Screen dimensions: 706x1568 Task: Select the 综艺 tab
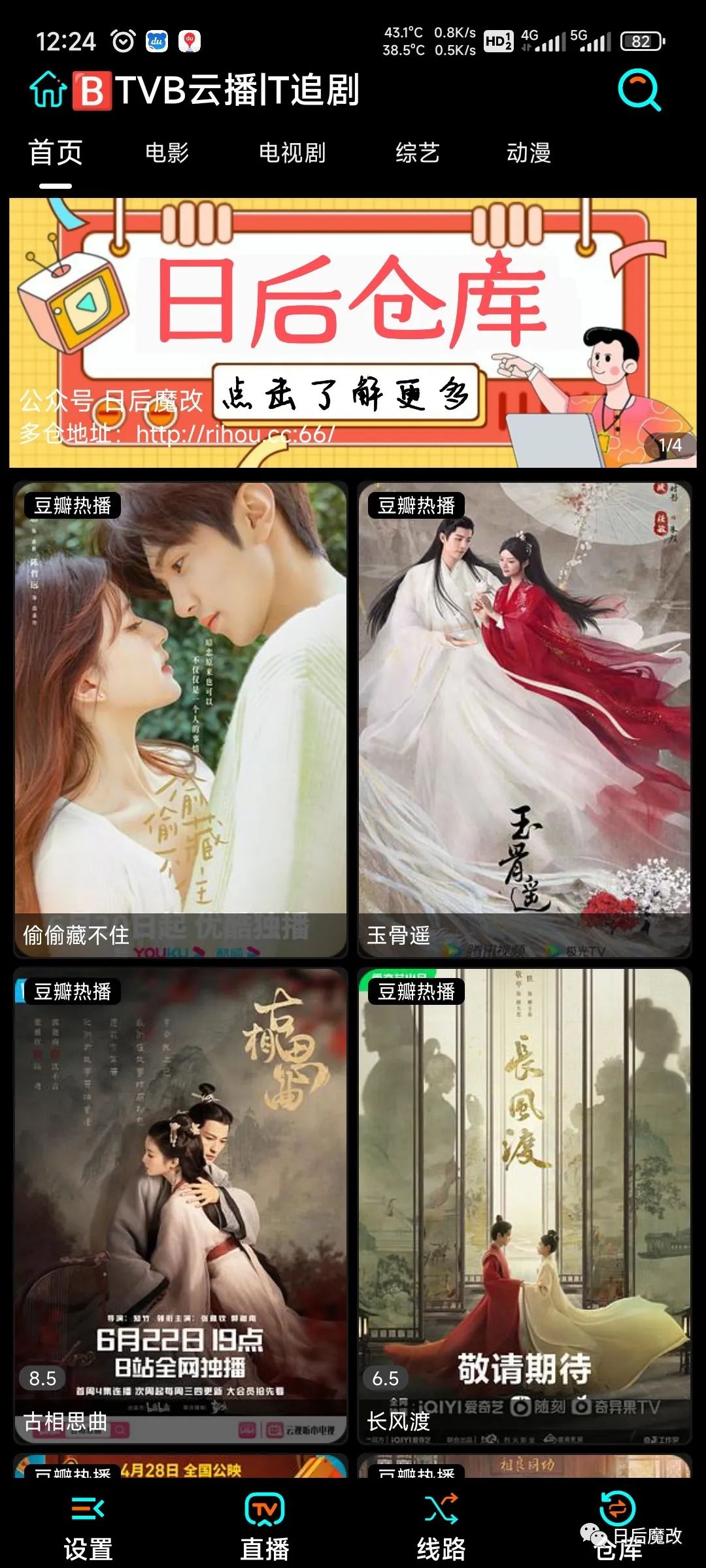point(417,153)
